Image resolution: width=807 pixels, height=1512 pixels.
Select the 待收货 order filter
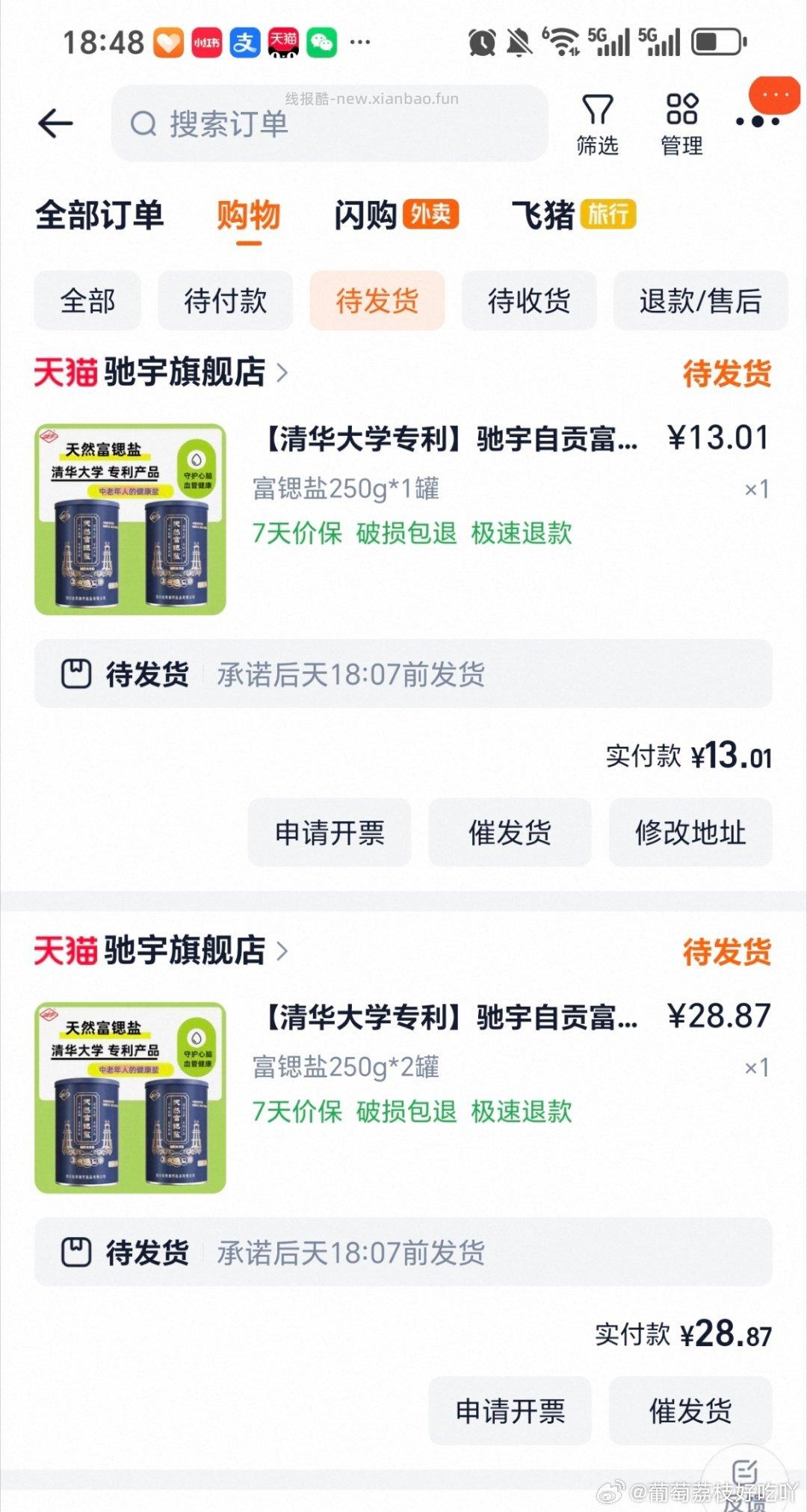529,301
